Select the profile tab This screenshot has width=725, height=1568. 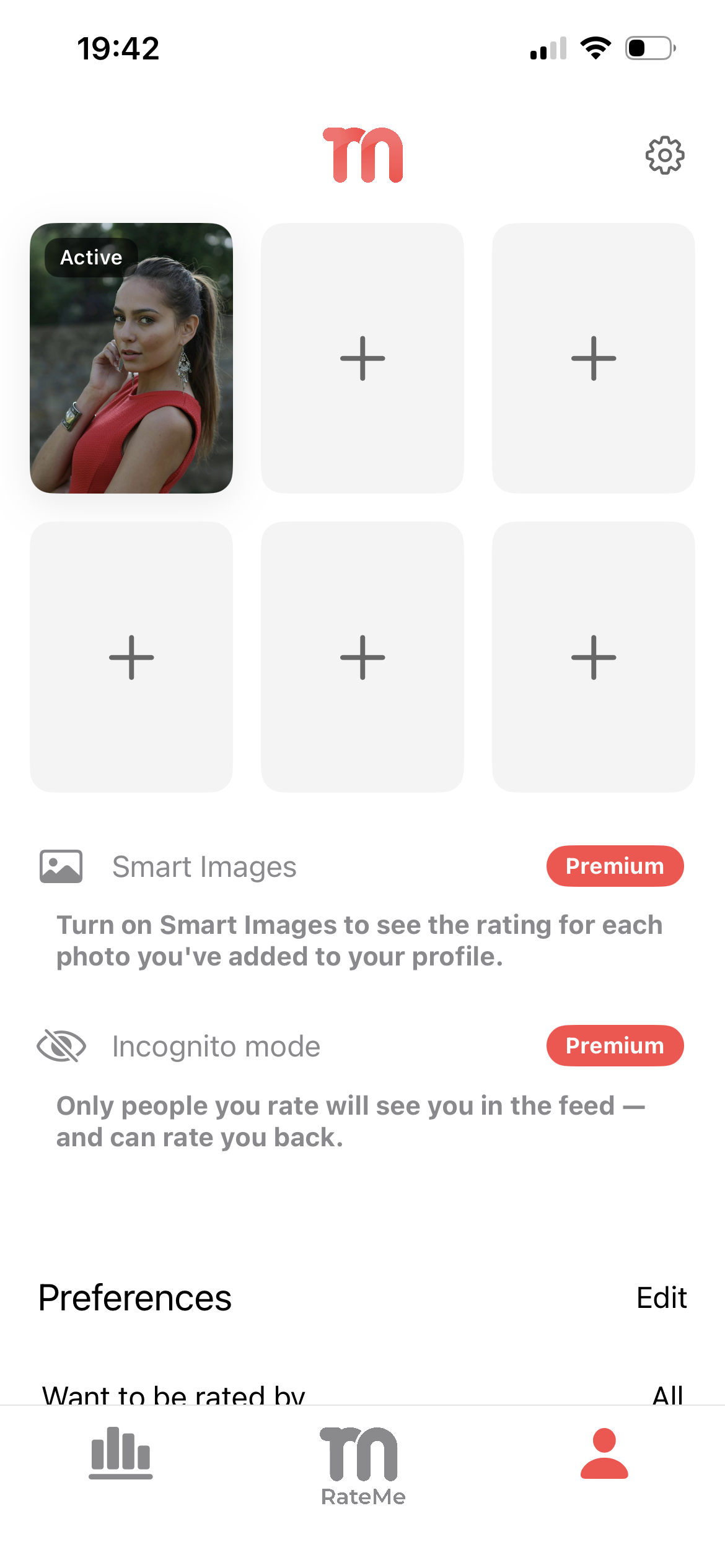point(604,1453)
